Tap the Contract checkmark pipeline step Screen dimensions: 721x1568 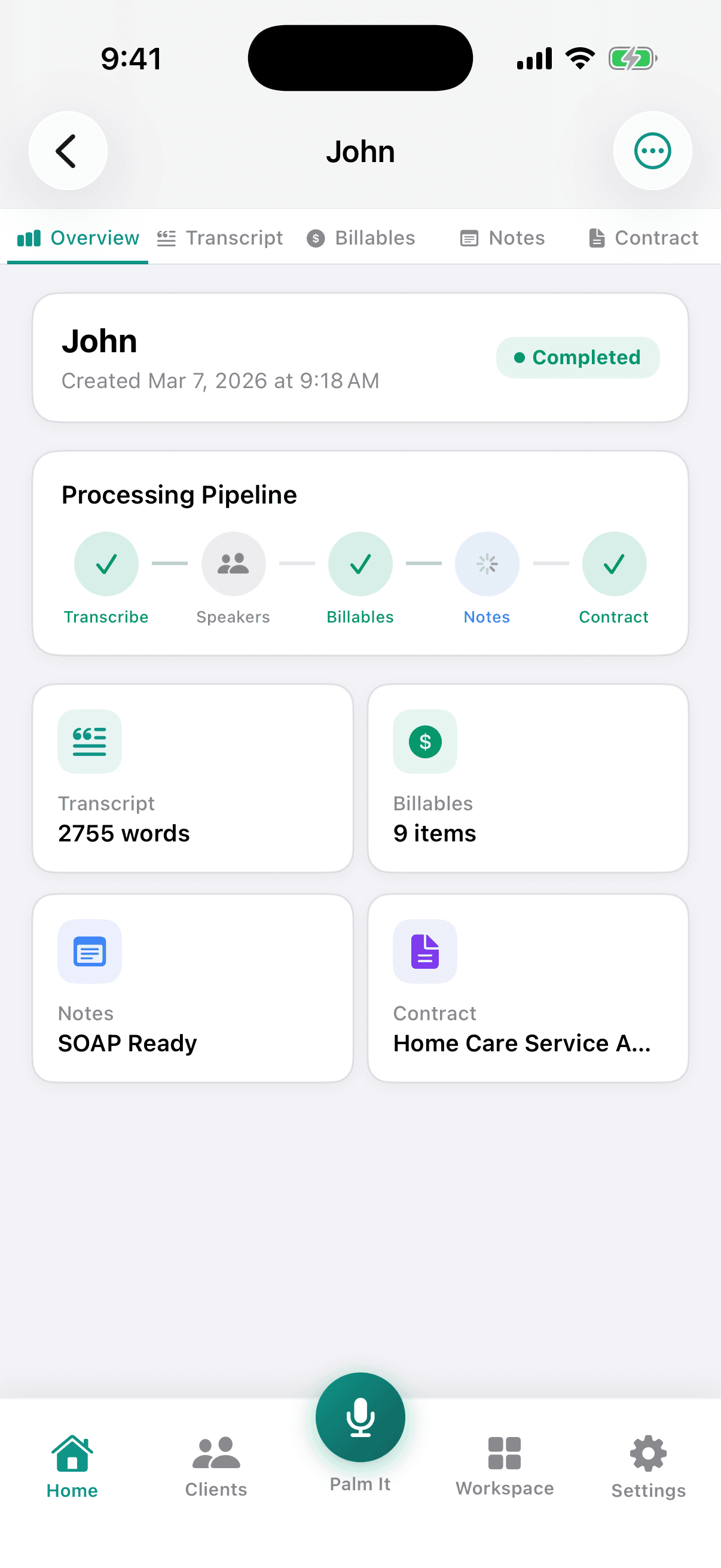(613, 563)
